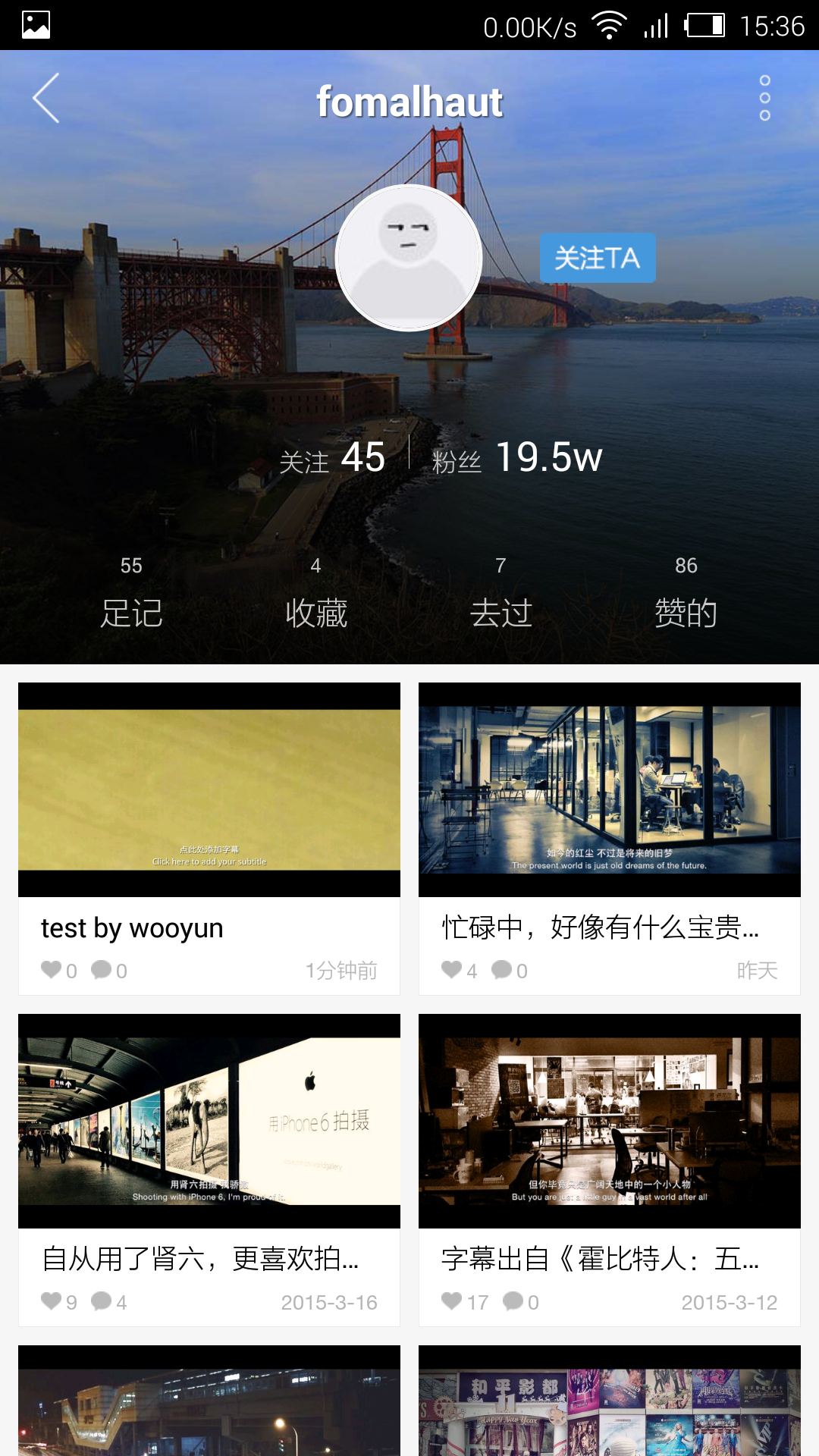Viewport: 819px width, 1456px height.
Task: Open the post starting with 自从用了肾六
Action: pyautogui.click(x=209, y=1170)
